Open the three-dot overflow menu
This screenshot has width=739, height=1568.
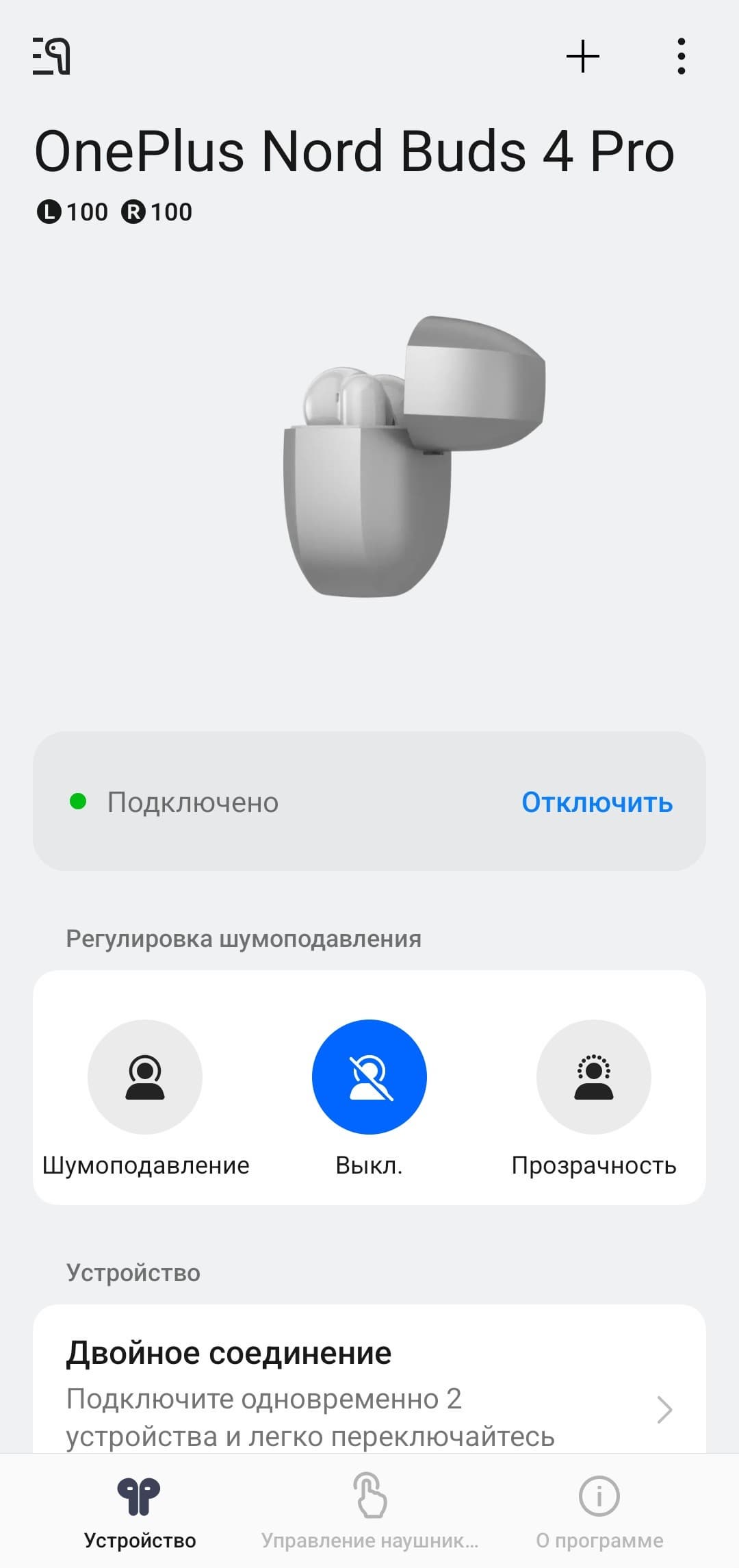click(x=681, y=56)
